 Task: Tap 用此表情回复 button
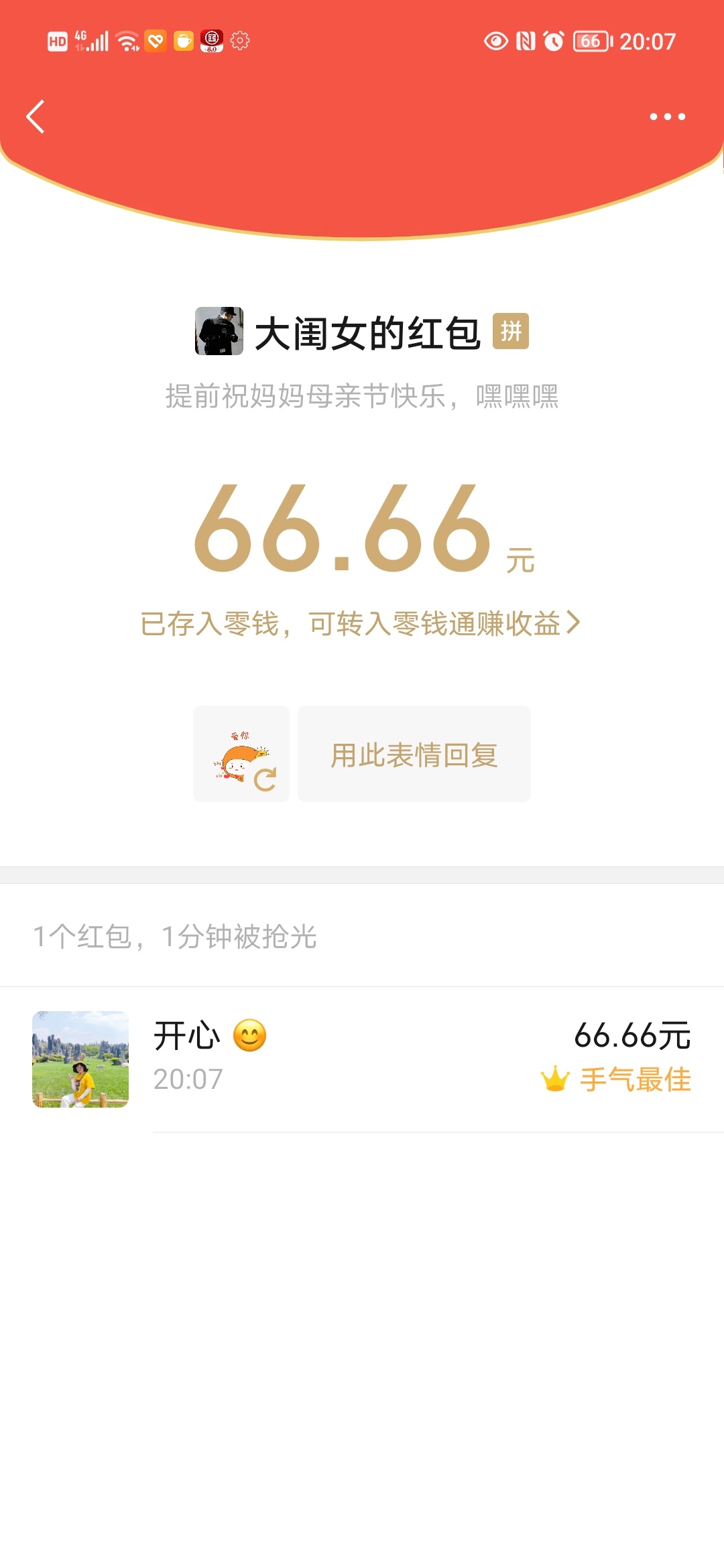tap(414, 755)
